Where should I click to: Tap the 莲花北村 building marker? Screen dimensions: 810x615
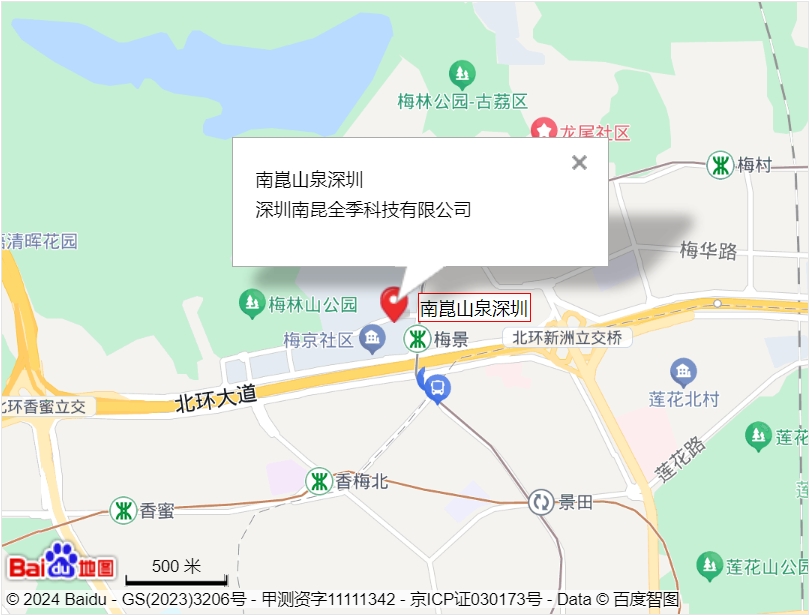click(x=684, y=373)
